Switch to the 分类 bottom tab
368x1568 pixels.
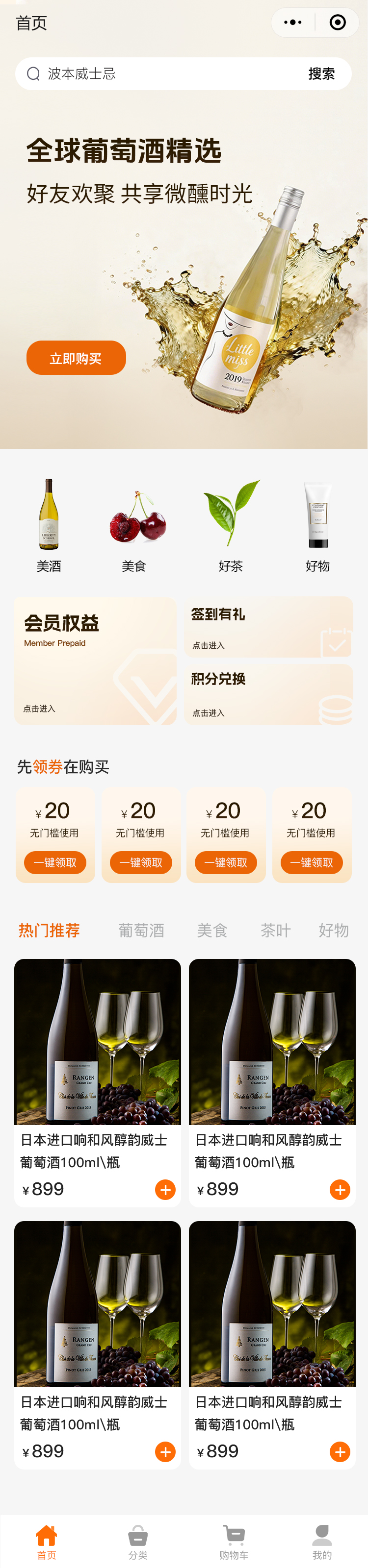138,1542
